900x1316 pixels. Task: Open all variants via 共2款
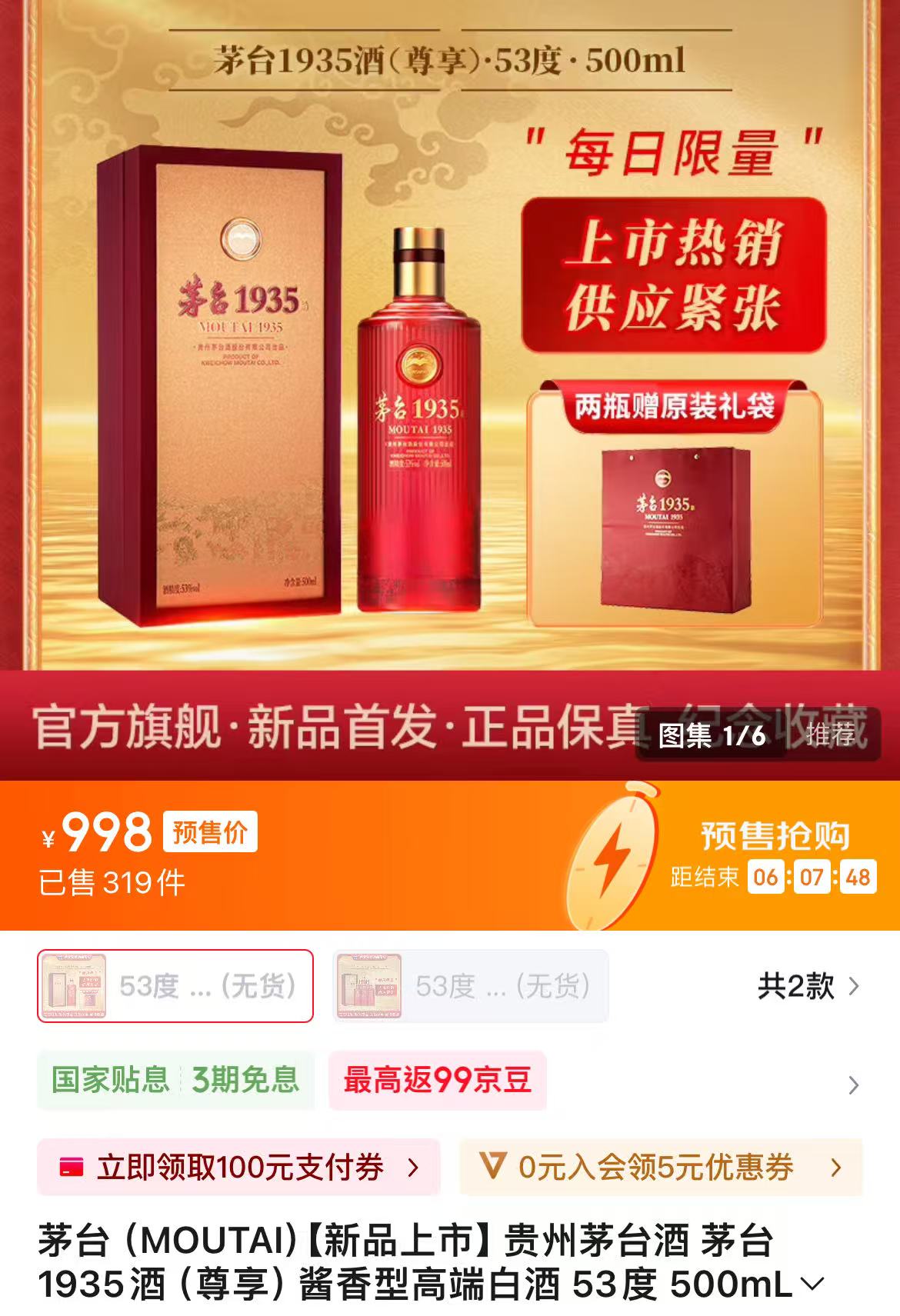pos(808,986)
